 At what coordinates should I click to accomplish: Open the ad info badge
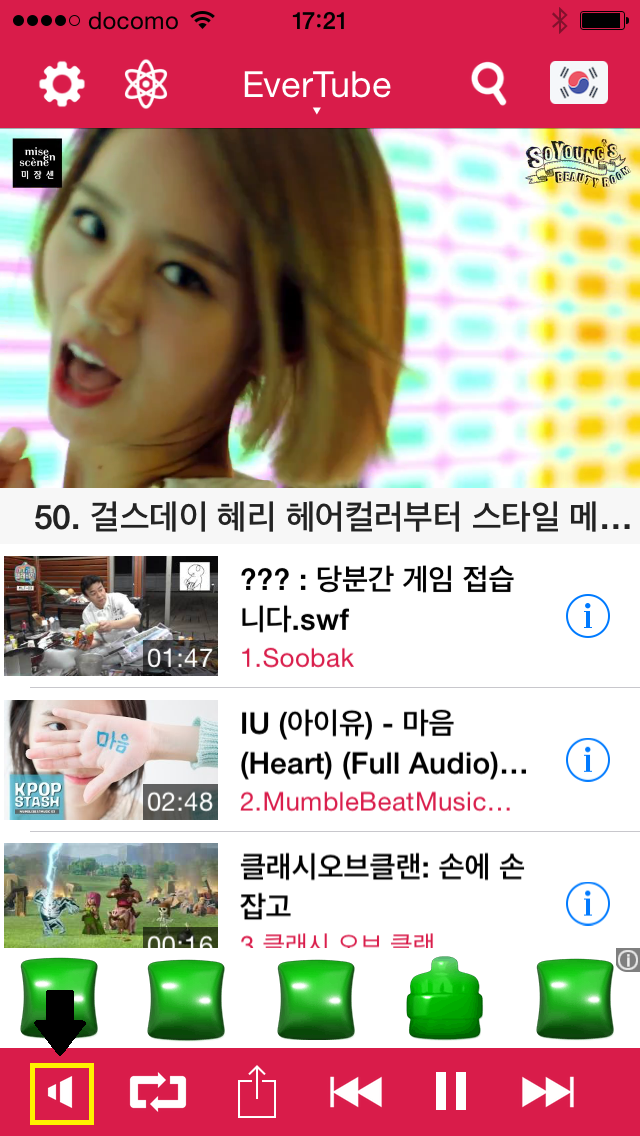[x=628, y=961]
